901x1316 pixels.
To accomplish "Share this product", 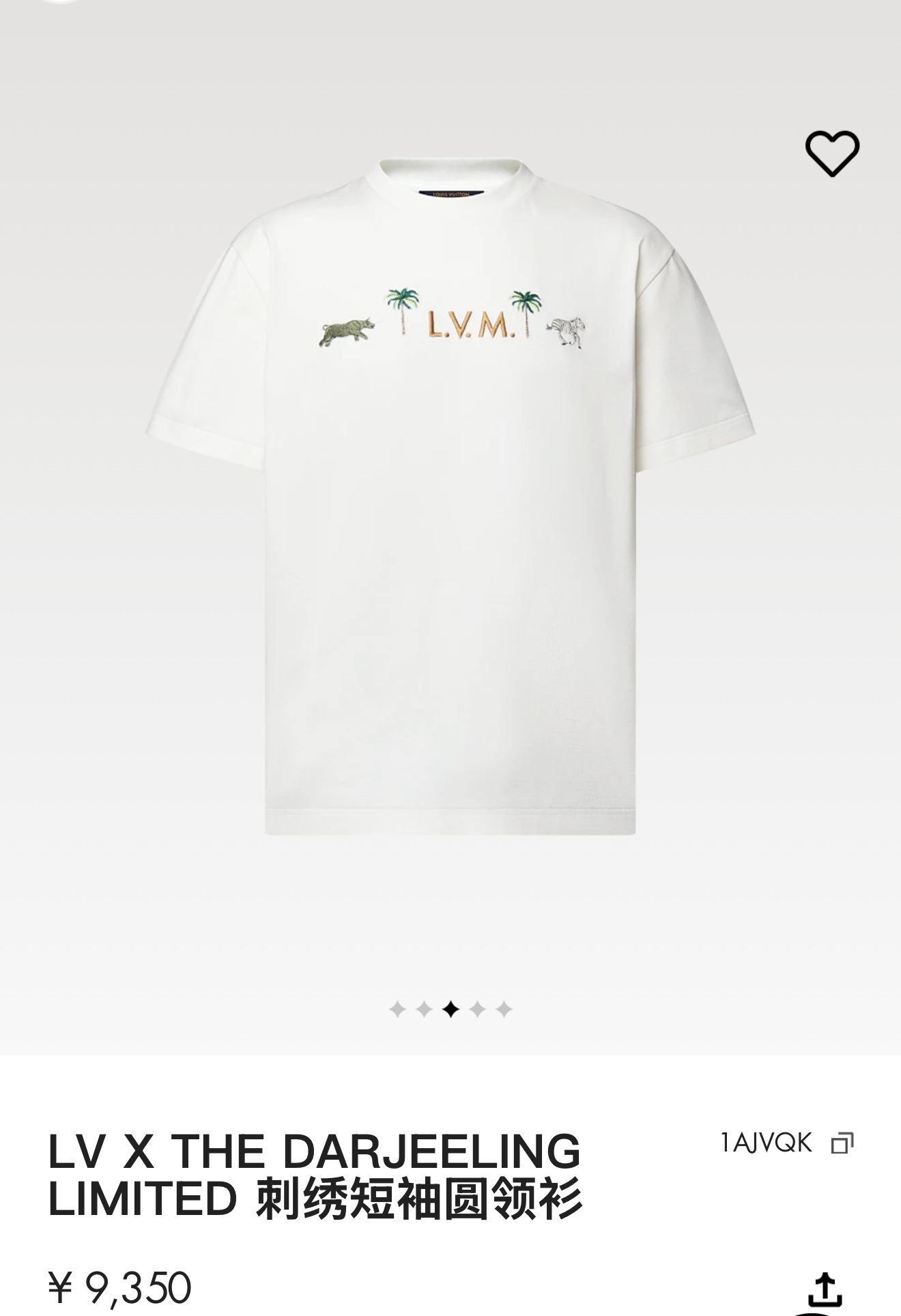I will pos(825,1289).
